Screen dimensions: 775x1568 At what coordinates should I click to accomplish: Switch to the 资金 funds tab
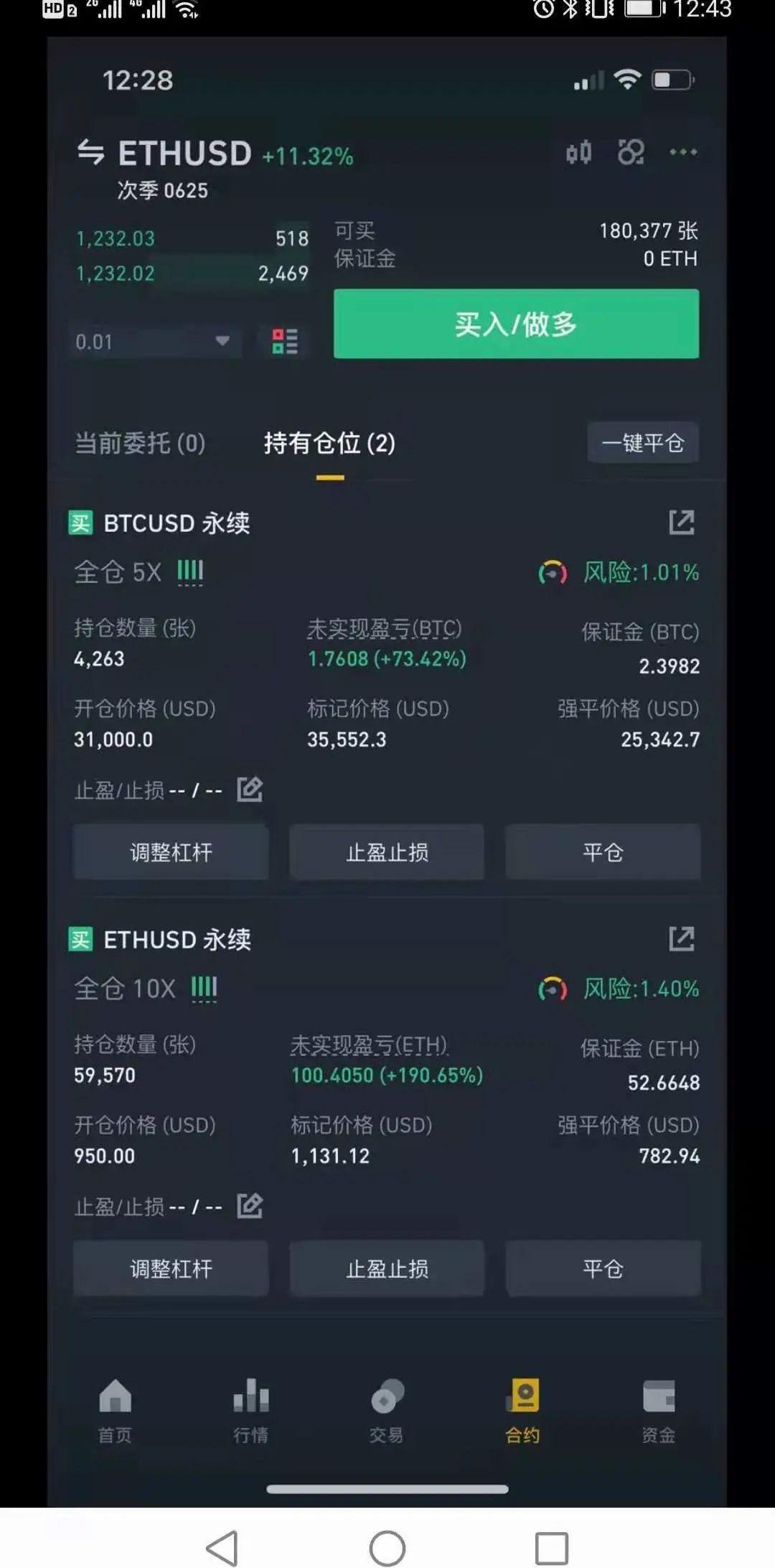658,1410
